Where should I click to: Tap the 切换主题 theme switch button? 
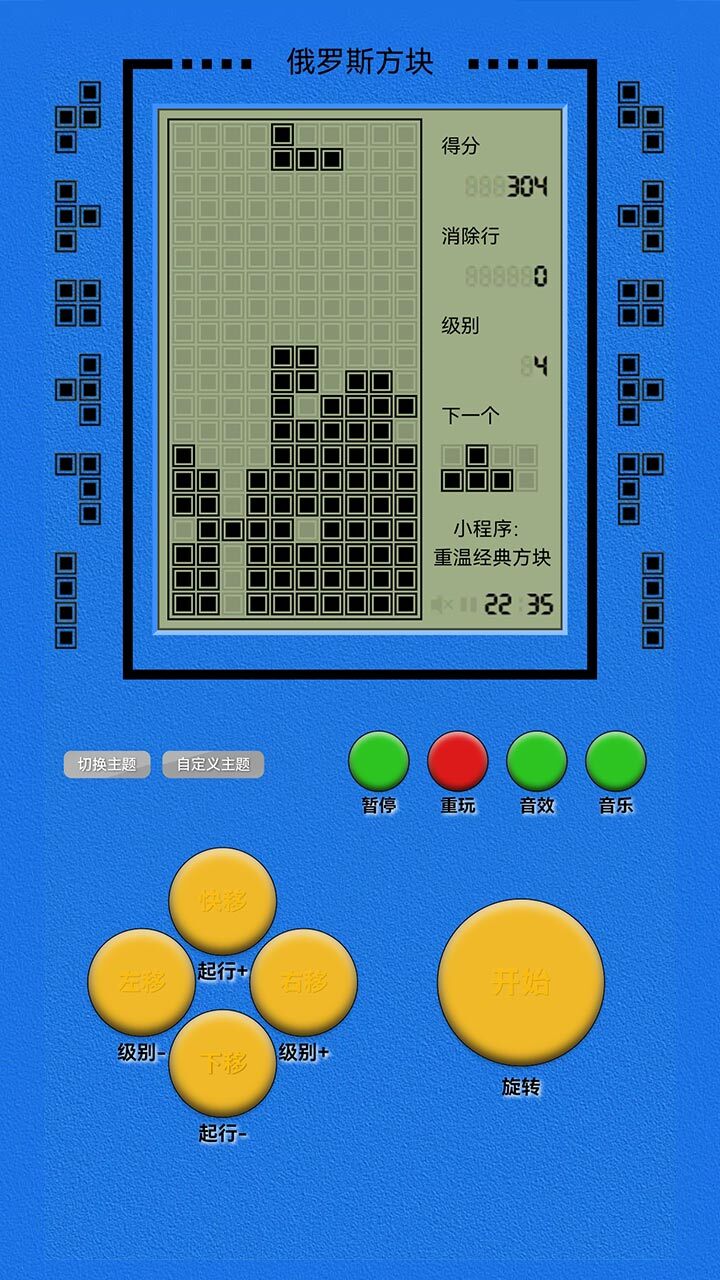tap(107, 765)
